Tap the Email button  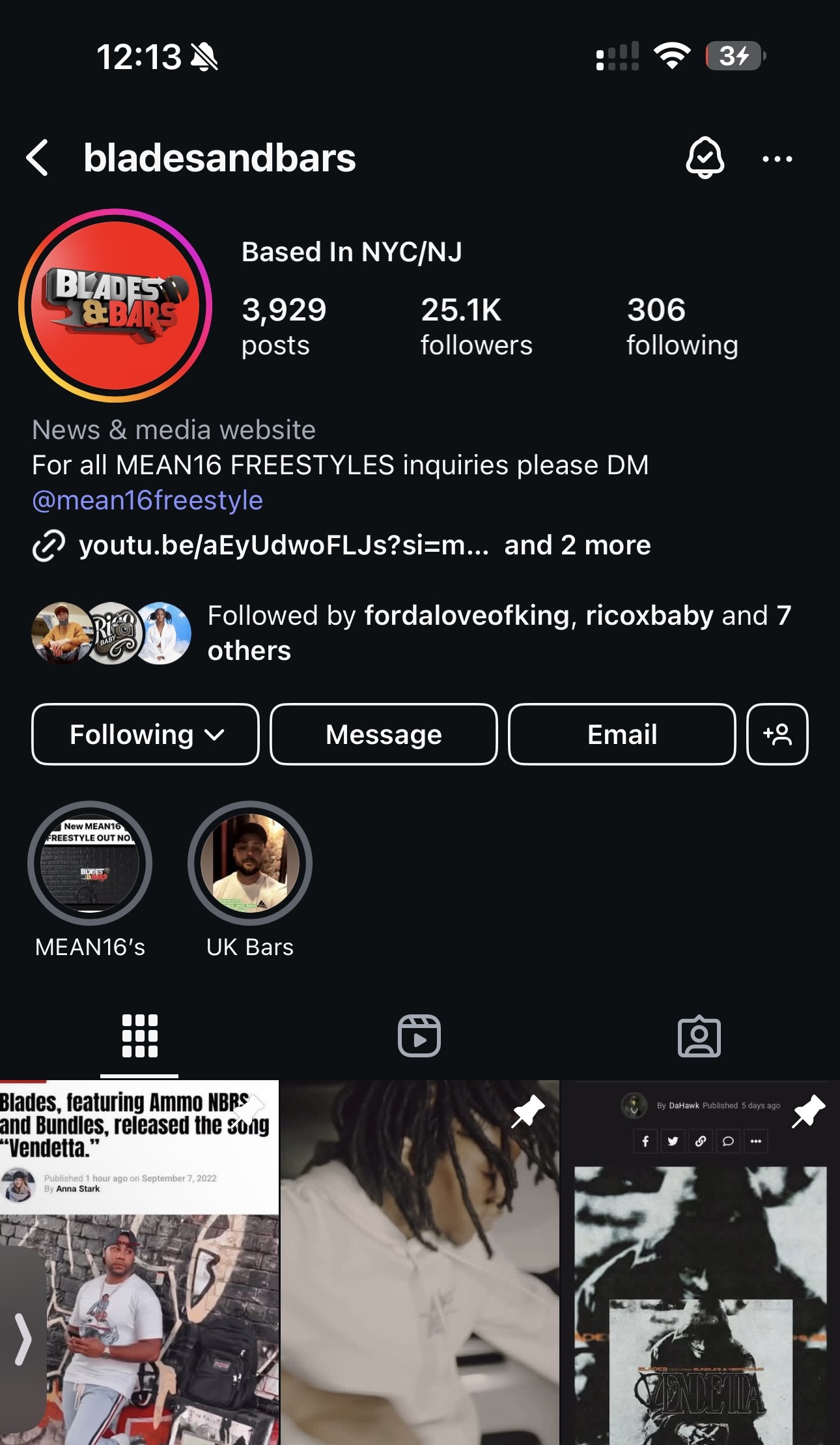click(x=622, y=734)
